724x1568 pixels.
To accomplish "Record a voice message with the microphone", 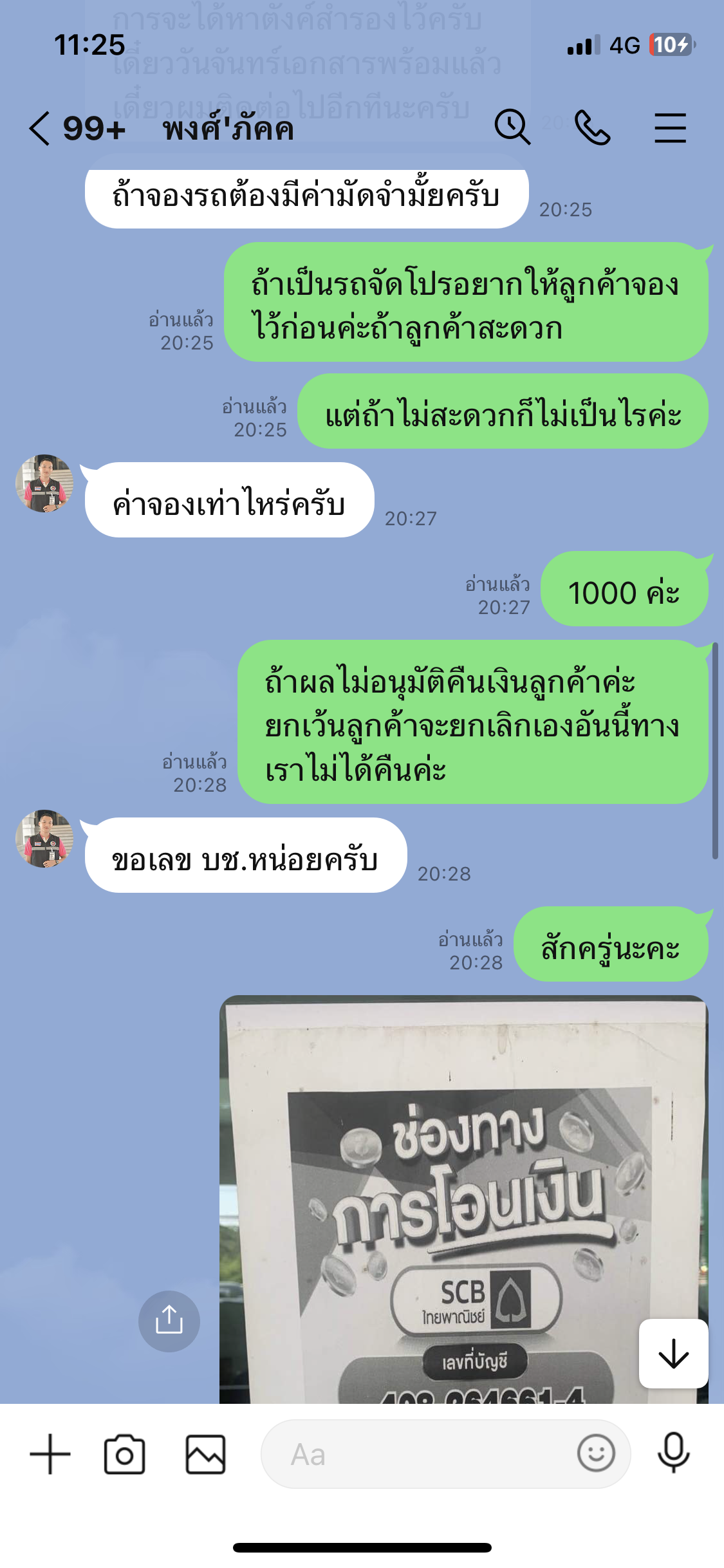I will pos(673,1453).
